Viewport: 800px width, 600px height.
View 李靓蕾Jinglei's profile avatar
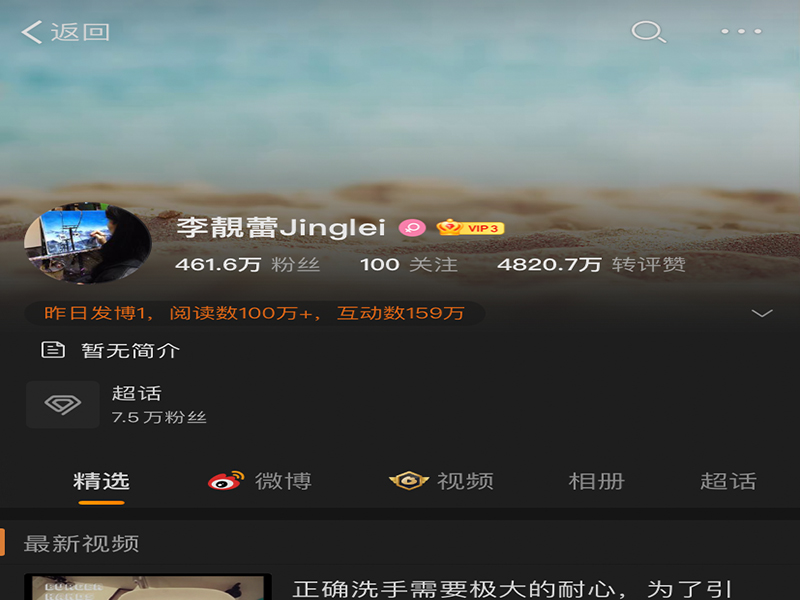(87, 245)
